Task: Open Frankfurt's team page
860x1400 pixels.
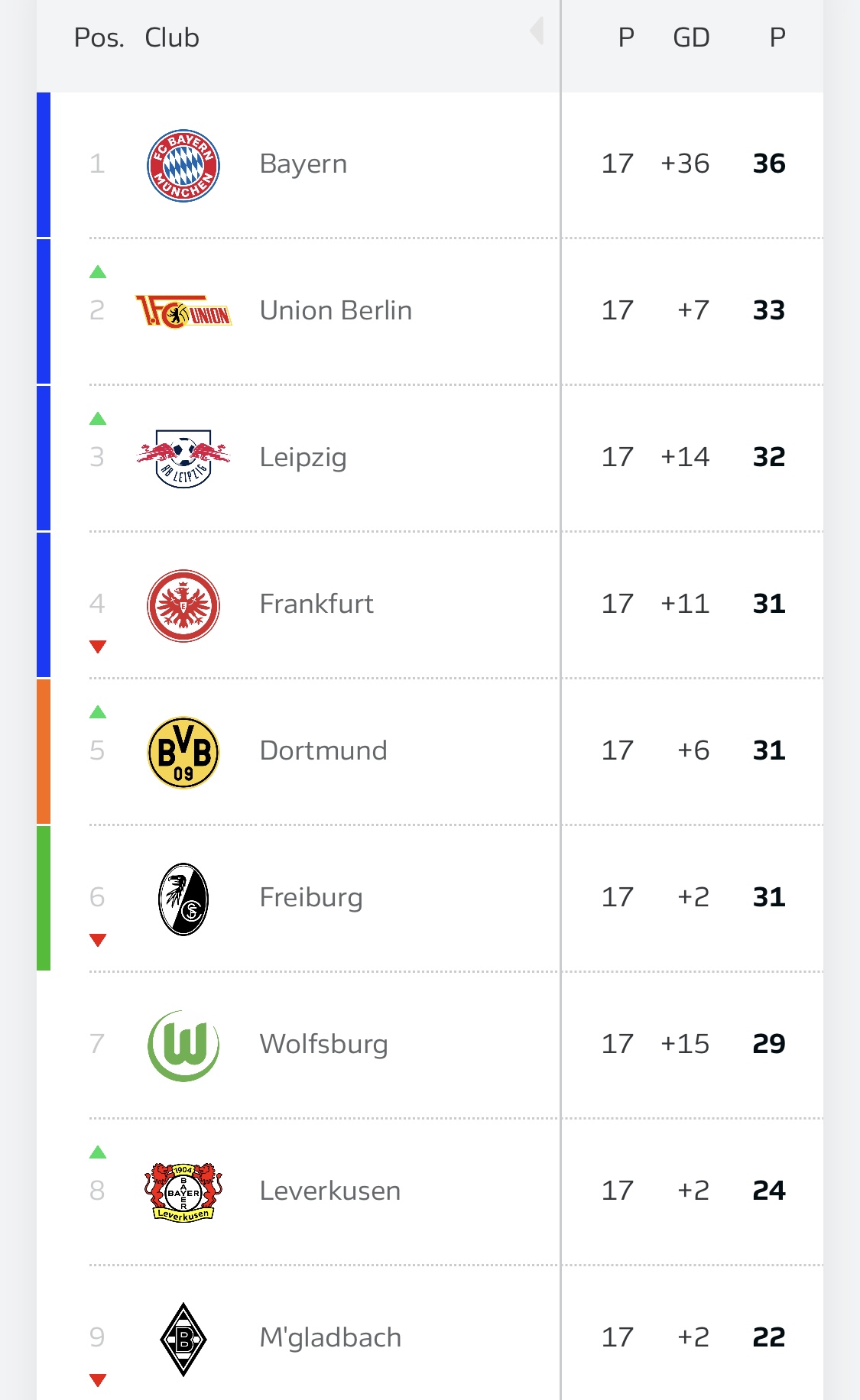Action: (x=430, y=604)
